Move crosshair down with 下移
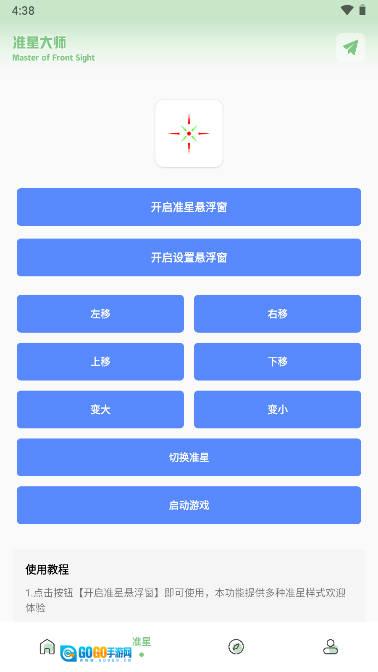Screen dimensions: 378x672 point(277,362)
